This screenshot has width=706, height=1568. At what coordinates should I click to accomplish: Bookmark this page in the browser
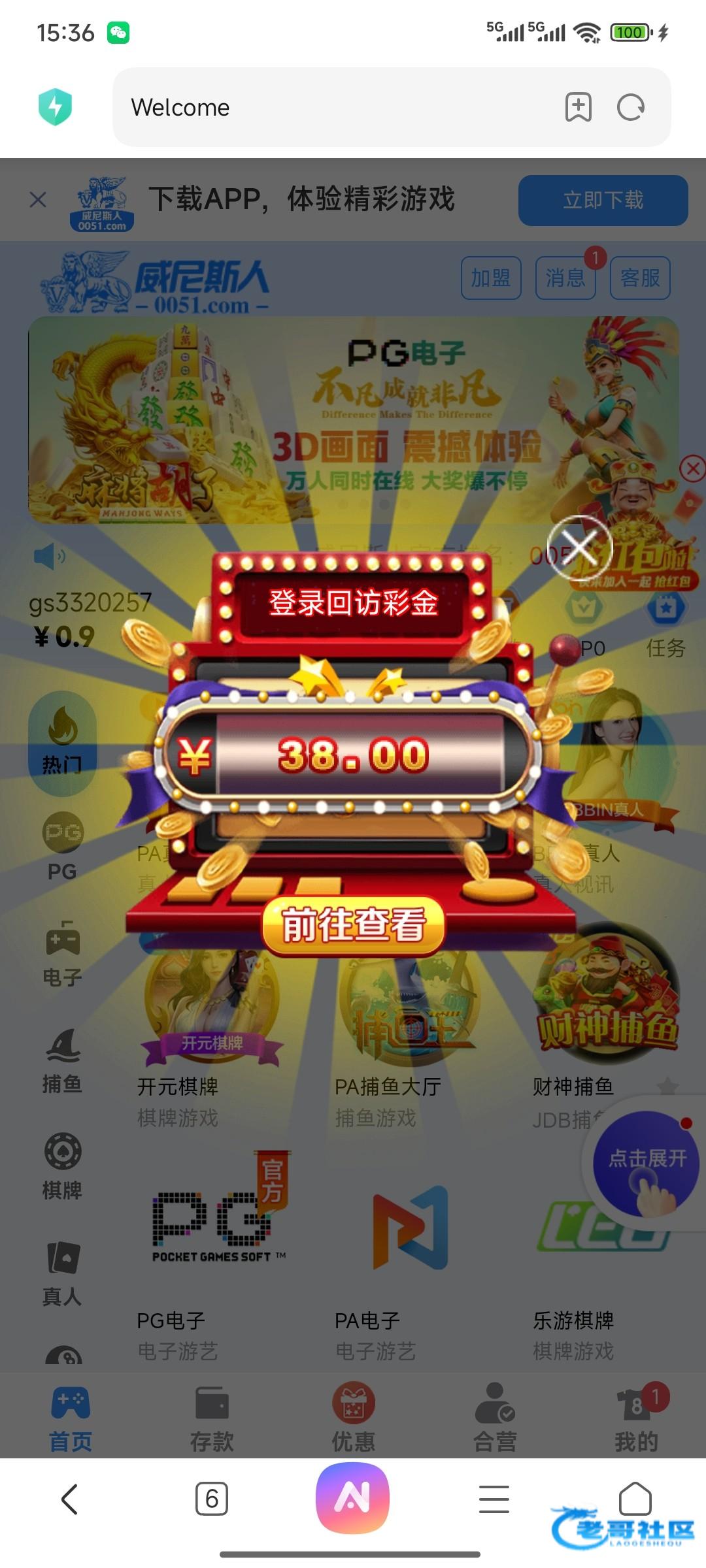(578, 108)
